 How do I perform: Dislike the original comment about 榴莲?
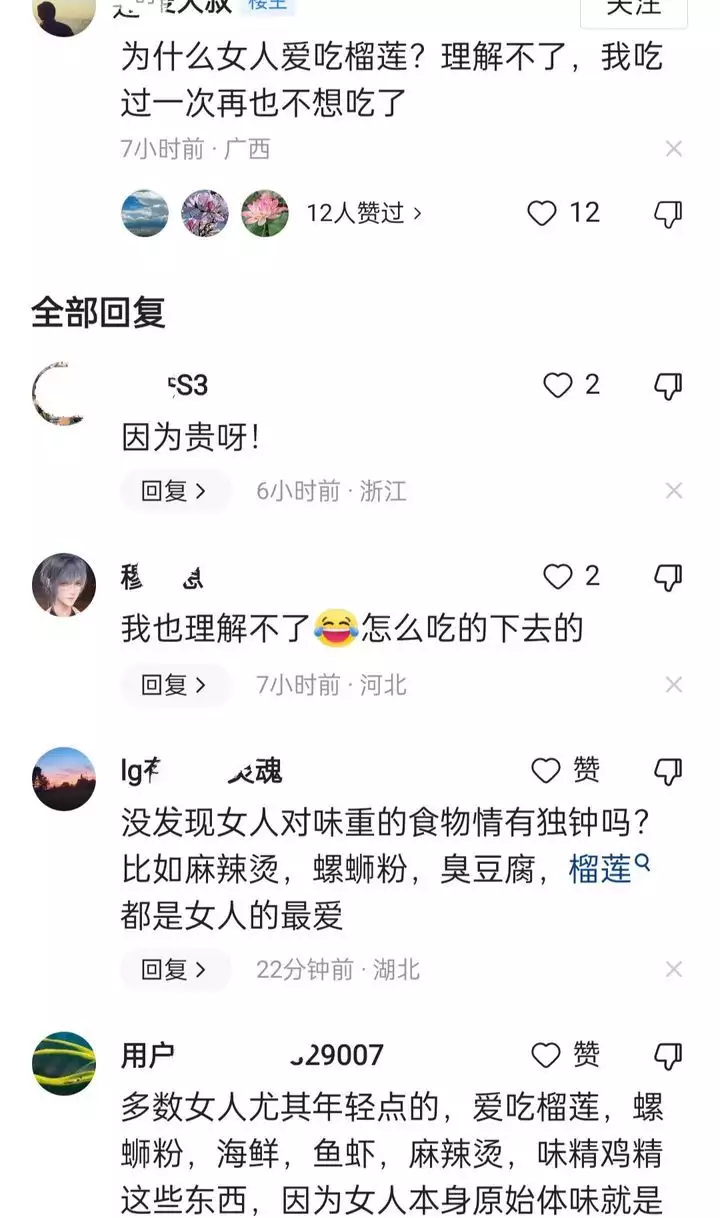pos(667,213)
